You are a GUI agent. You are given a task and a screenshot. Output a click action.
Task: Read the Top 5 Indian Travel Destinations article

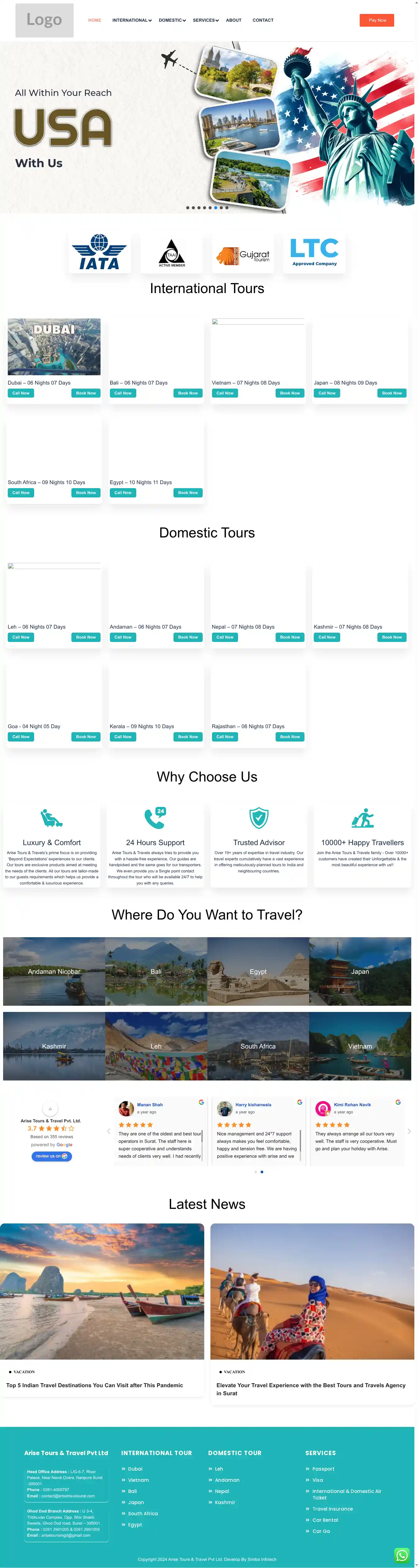(x=94, y=1385)
